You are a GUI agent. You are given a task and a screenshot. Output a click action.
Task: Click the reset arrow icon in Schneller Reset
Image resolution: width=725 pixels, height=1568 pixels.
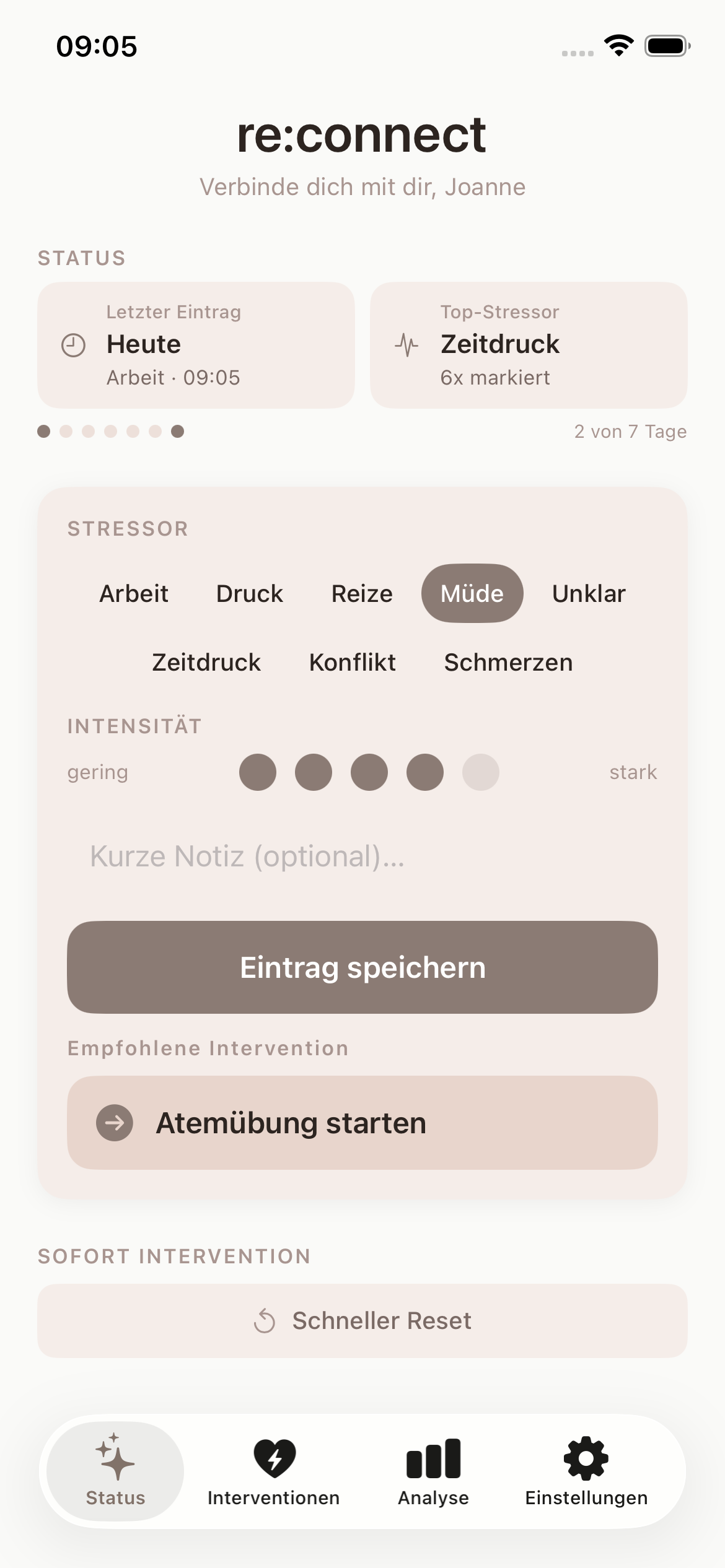click(266, 1320)
